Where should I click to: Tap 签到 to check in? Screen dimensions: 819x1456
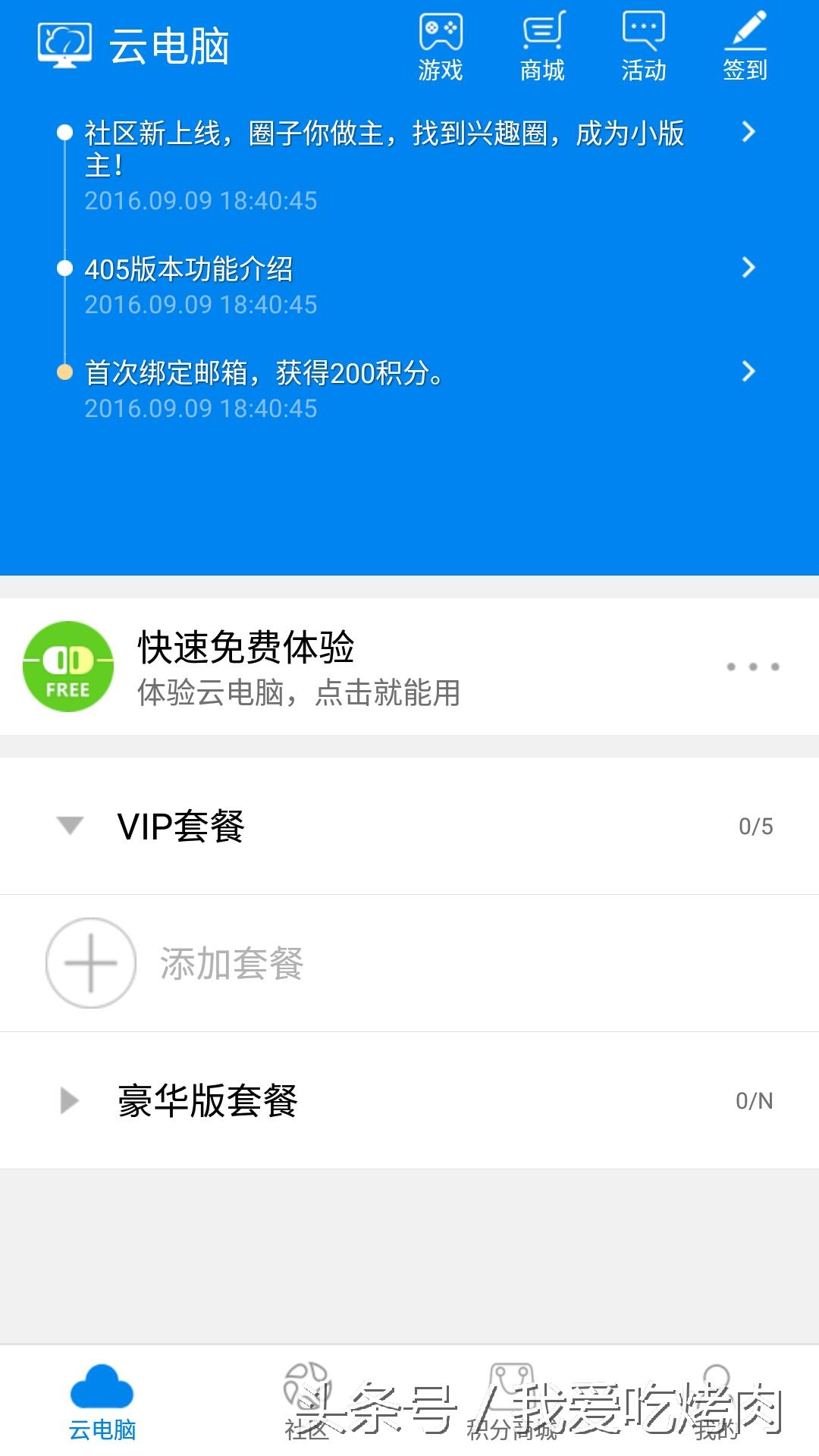click(745, 47)
